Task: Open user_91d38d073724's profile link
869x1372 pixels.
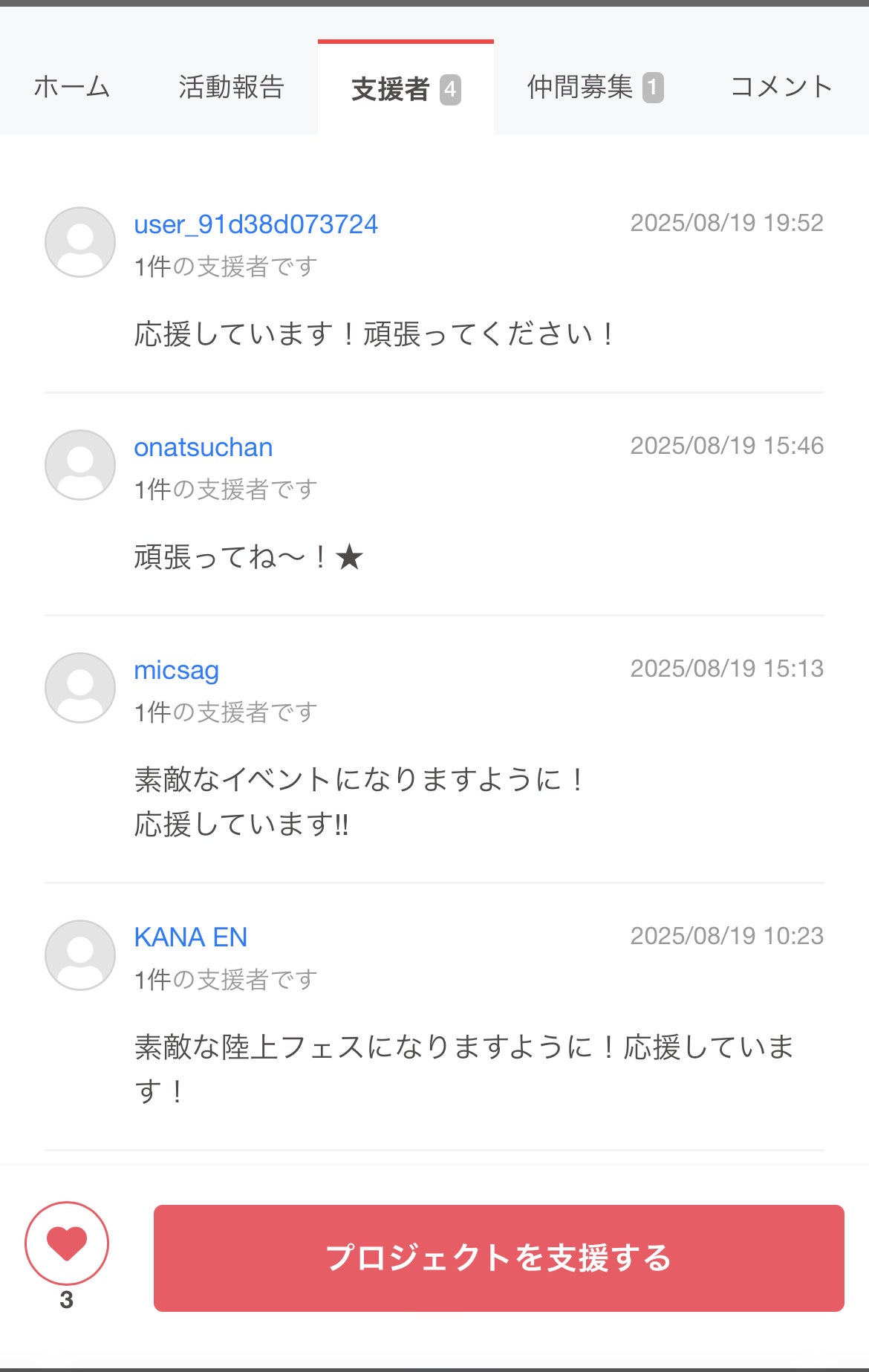Action: click(x=256, y=224)
